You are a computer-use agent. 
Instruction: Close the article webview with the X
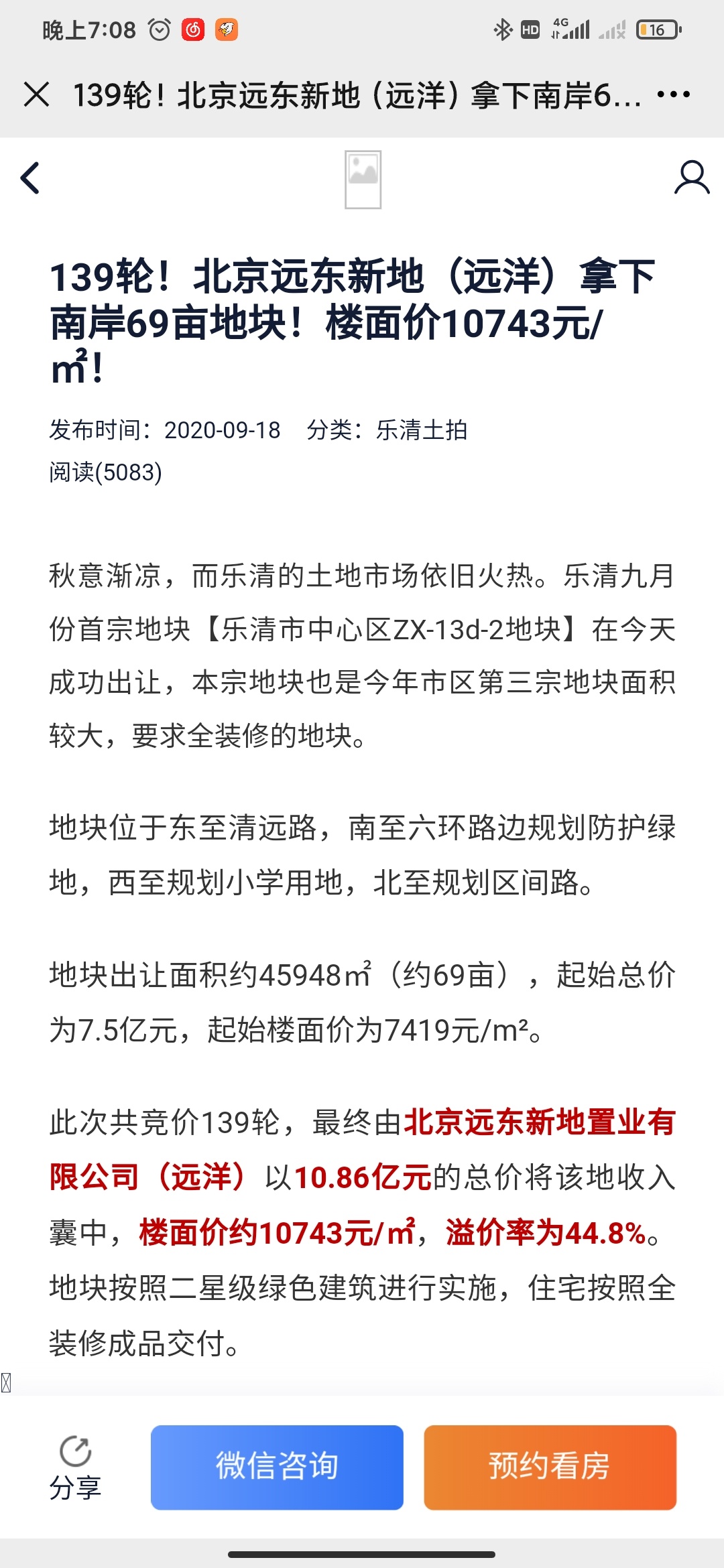point(36,94)
